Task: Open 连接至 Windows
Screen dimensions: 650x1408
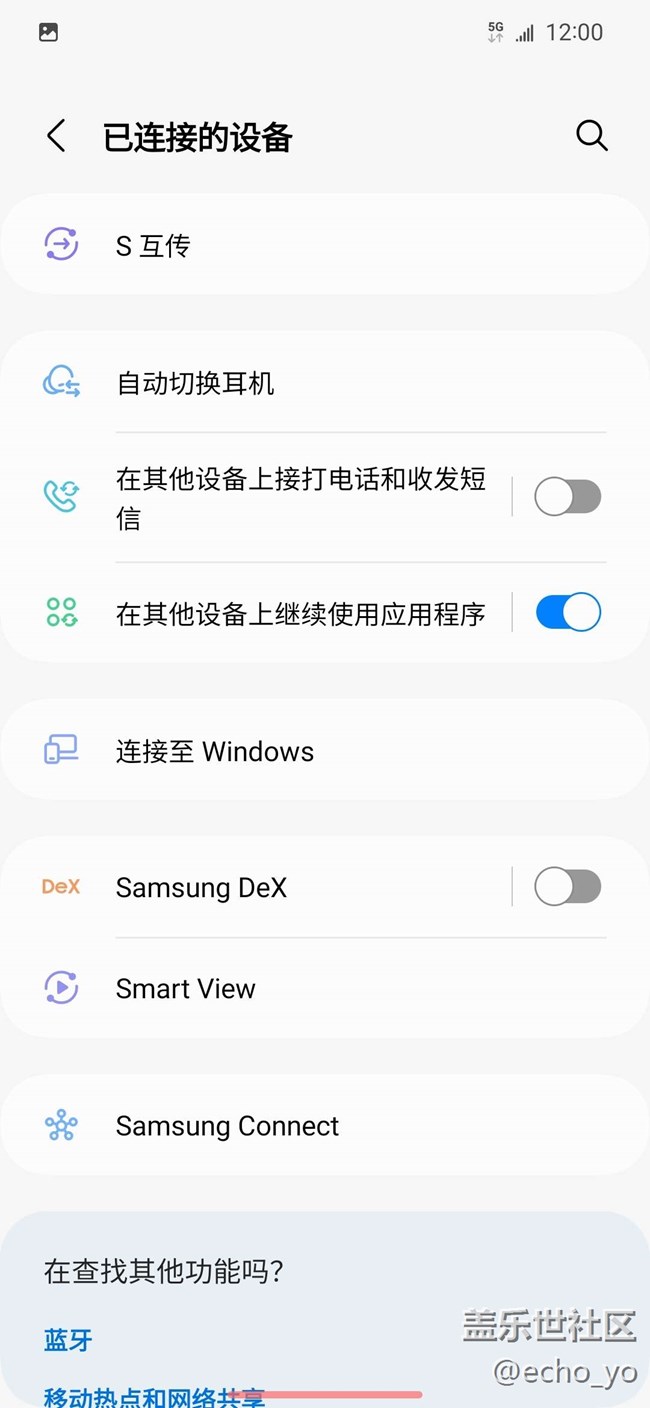Action: (325, 751)
